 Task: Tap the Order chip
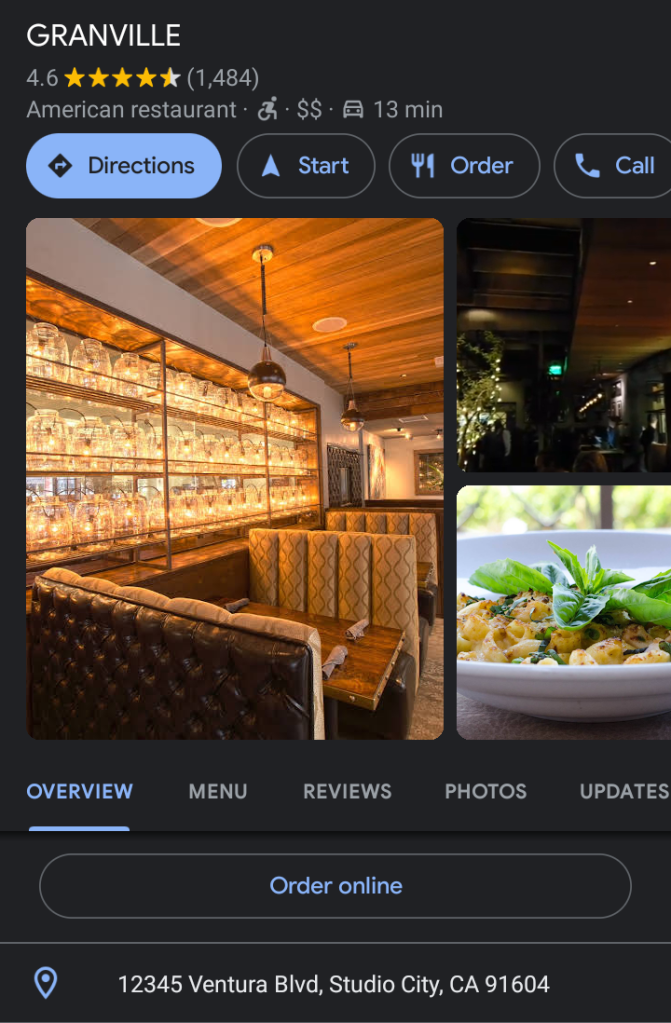(x=463, y=166)
